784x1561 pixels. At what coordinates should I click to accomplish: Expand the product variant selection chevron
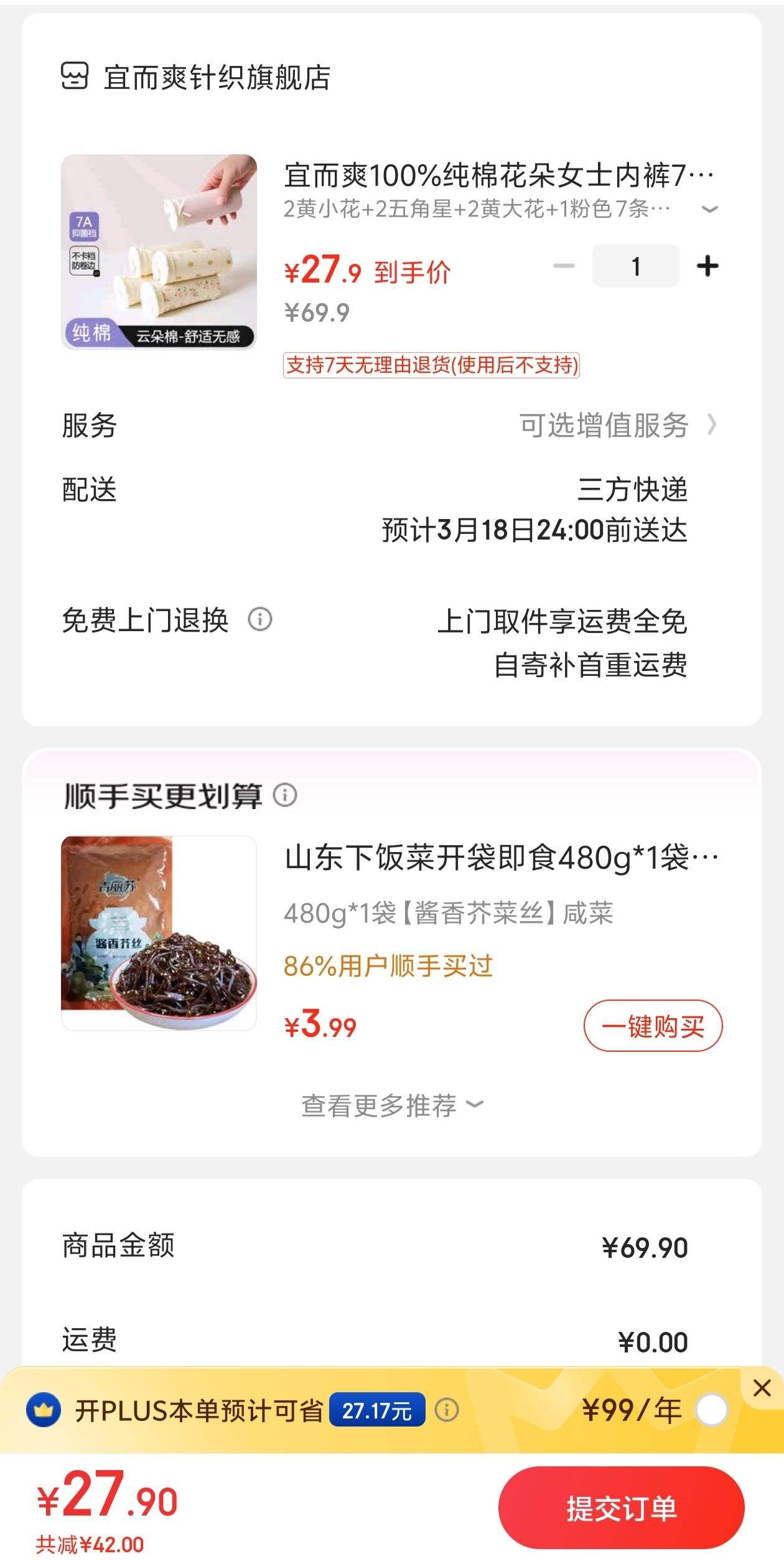point(709,210)
